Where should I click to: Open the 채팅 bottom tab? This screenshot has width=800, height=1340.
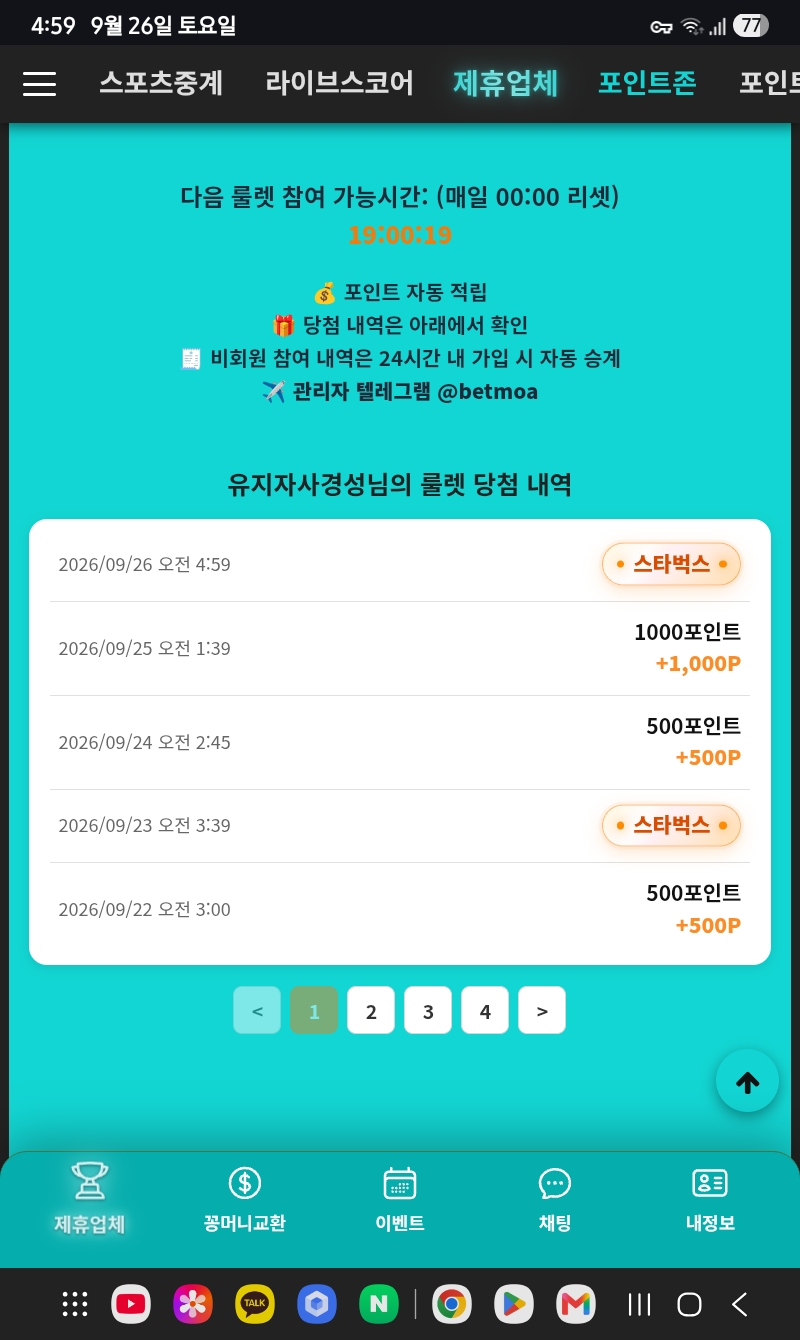pyautogui.click(x=555, y=1198)
